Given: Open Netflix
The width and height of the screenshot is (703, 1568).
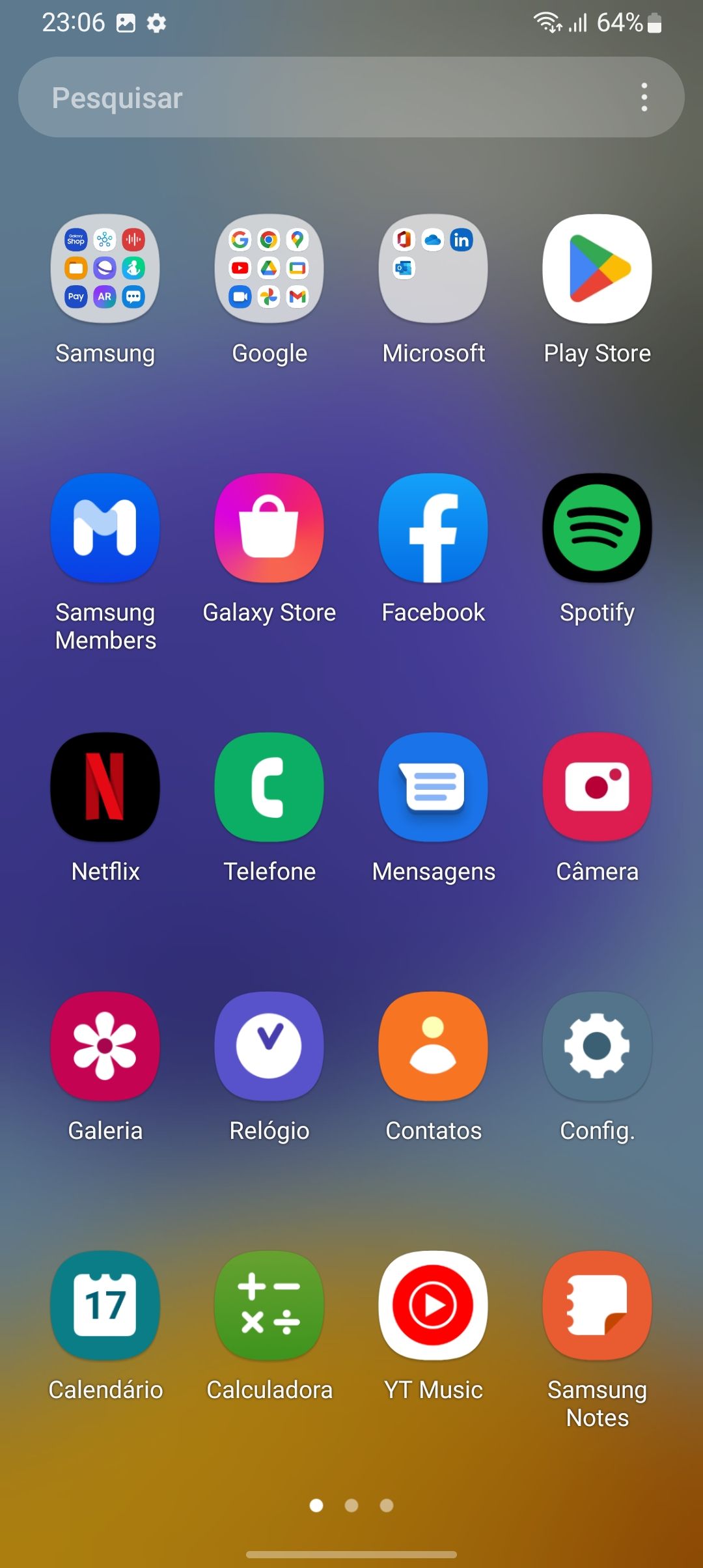Looking at the screenshot, I should (105, 787).
